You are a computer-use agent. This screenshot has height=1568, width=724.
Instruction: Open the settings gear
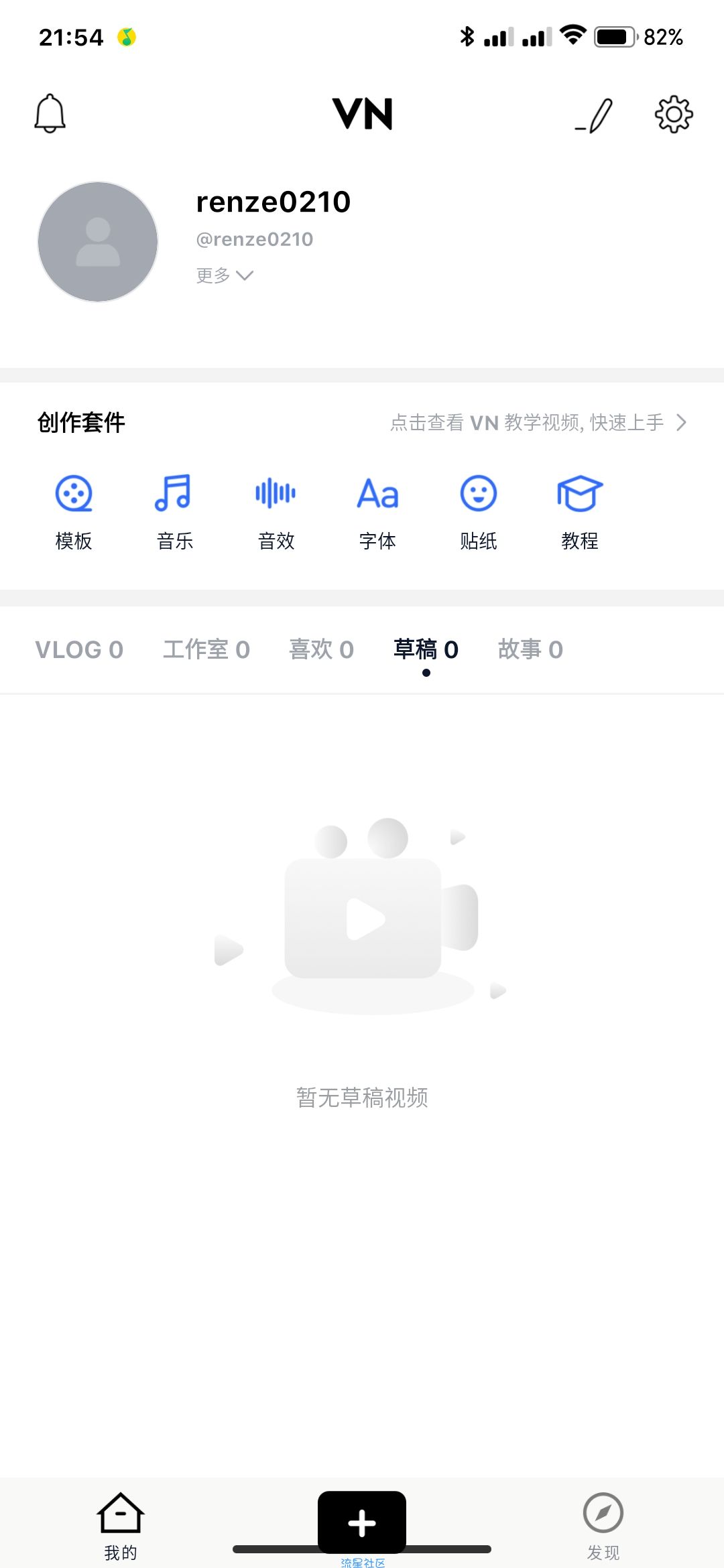(x=674, y=114)
